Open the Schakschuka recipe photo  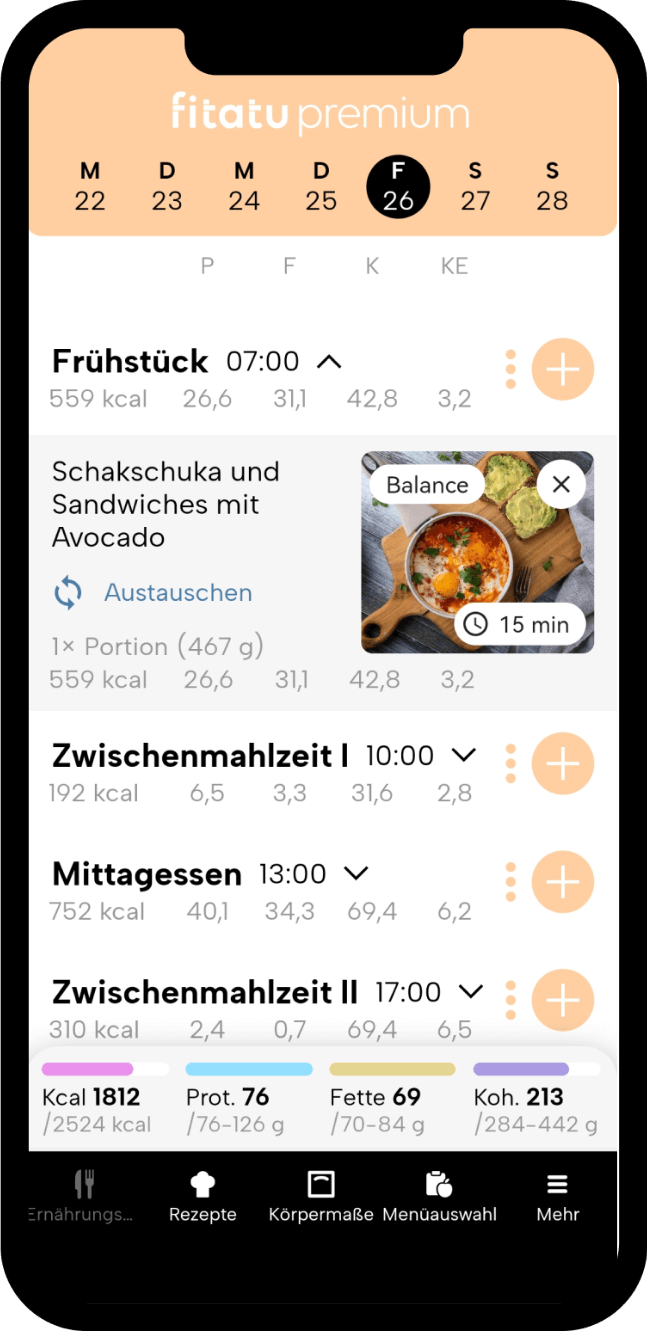click(477, 553)
